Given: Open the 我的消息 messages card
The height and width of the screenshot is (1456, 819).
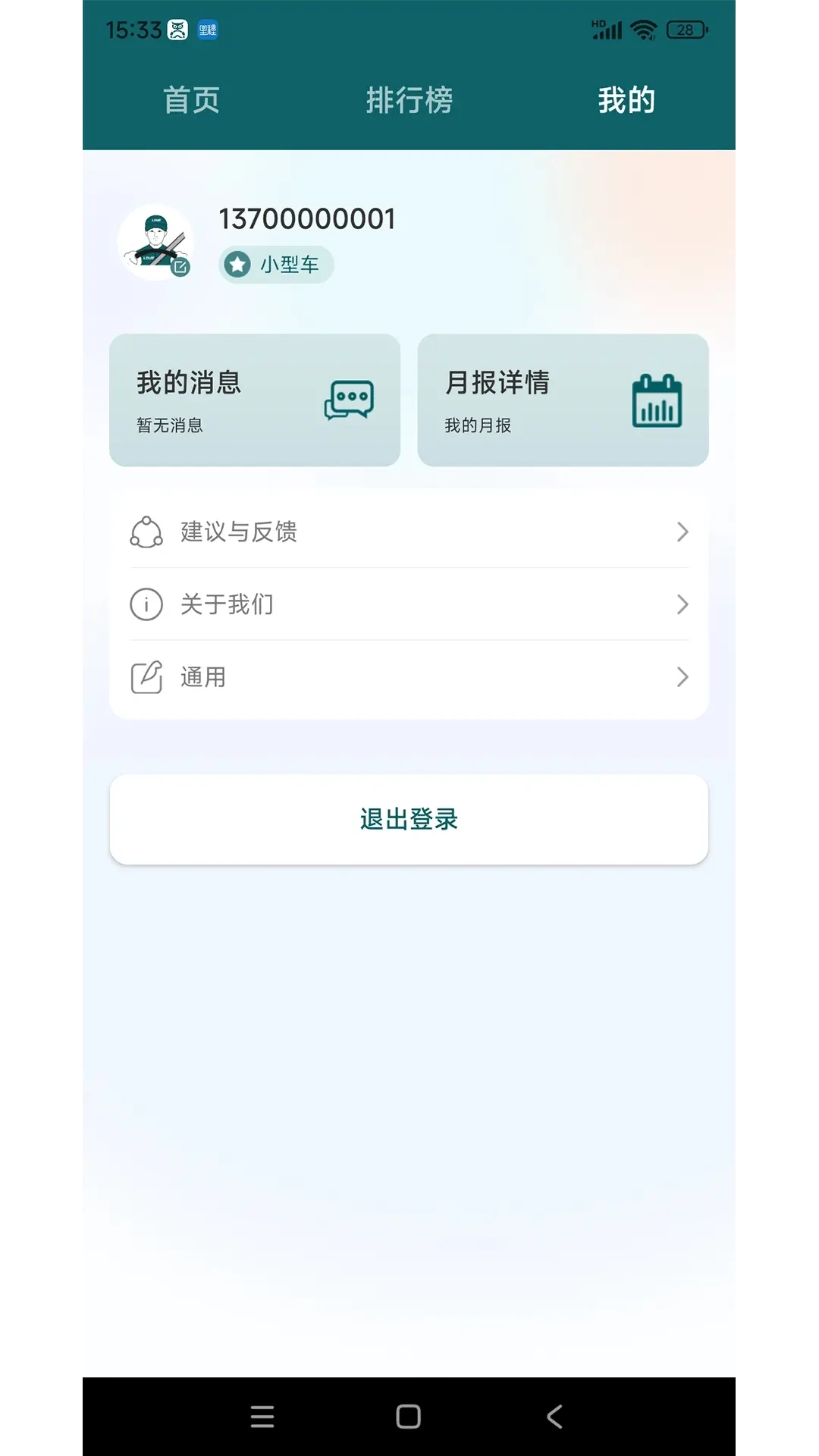Looking at the screenshot, I should click(x=254, y=400).
